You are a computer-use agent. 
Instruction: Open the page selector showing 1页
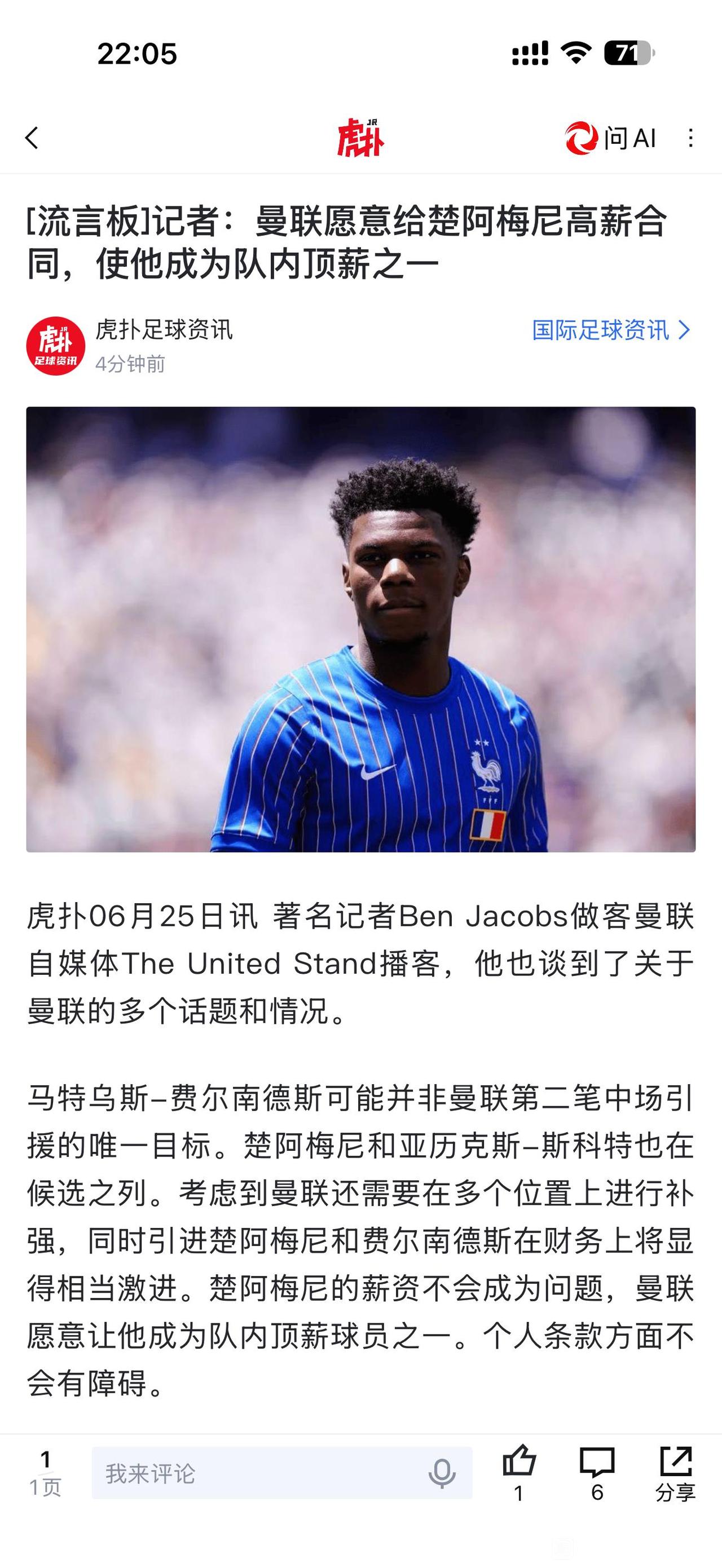pyautogui.click(x=46, y=1473)
